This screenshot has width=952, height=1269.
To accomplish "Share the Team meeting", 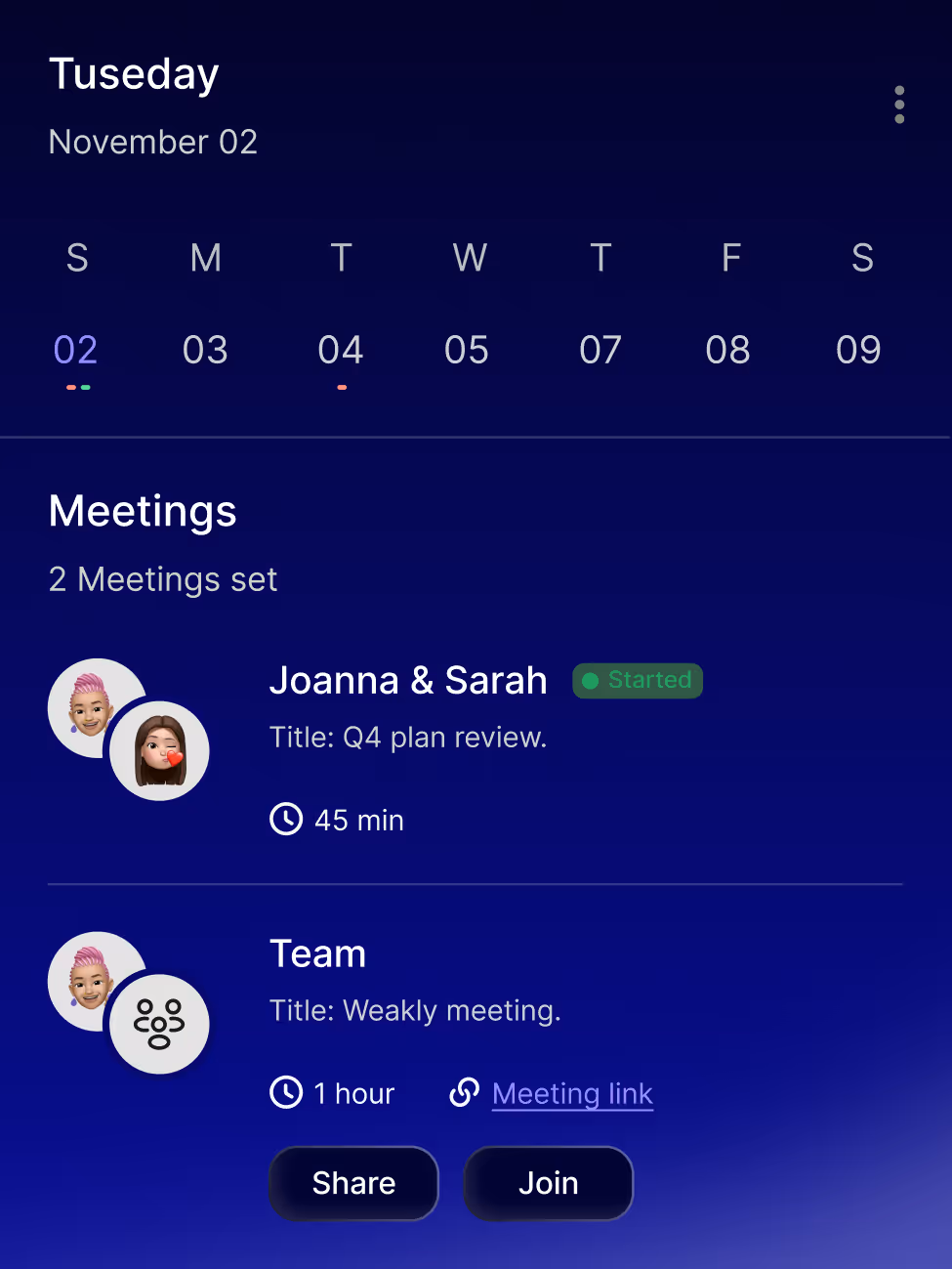I will 353,1183.
